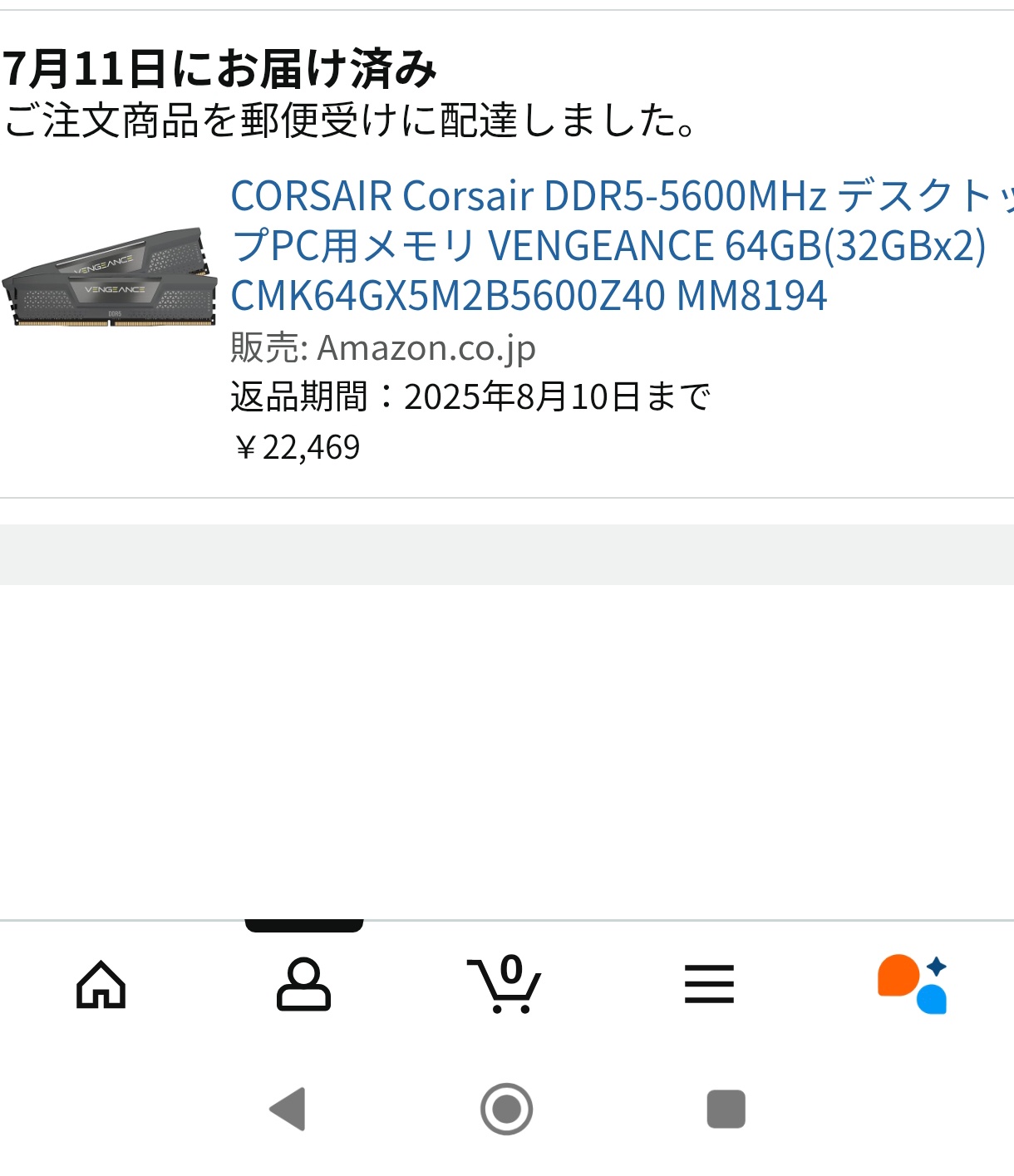The height and width of the screenshot is (1176, 1014).
Task: Open the hamburger menu tab
Action: [709, 985]
